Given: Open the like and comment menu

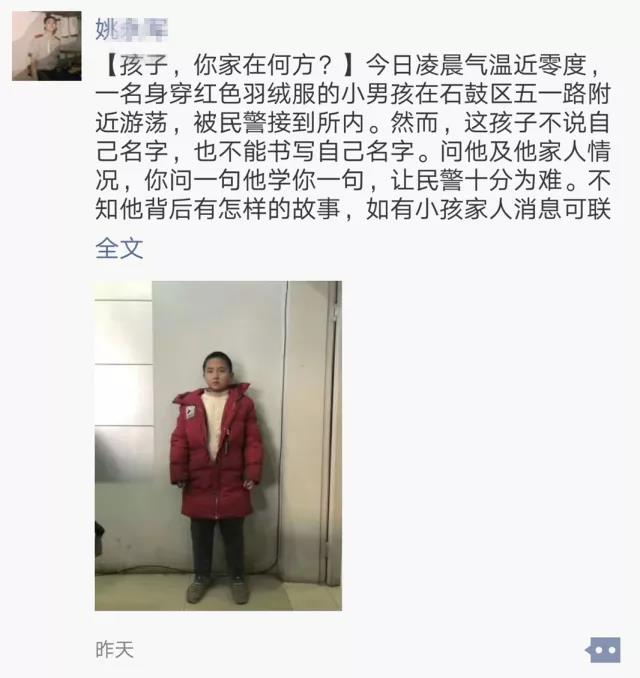Looking at the screenshot, I should pyautogui.click(x=604, y=649).
